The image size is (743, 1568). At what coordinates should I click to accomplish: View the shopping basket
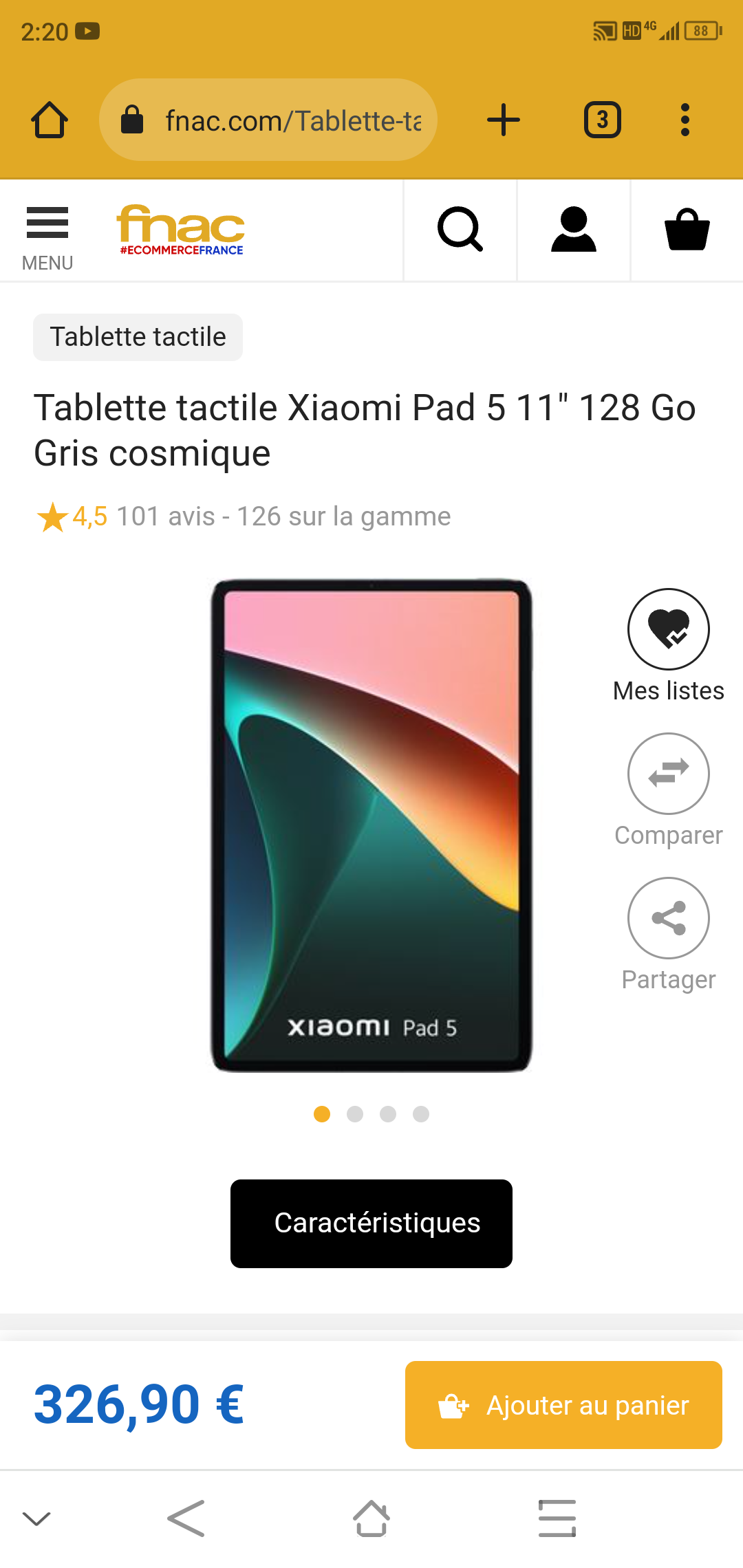[687, 230]
